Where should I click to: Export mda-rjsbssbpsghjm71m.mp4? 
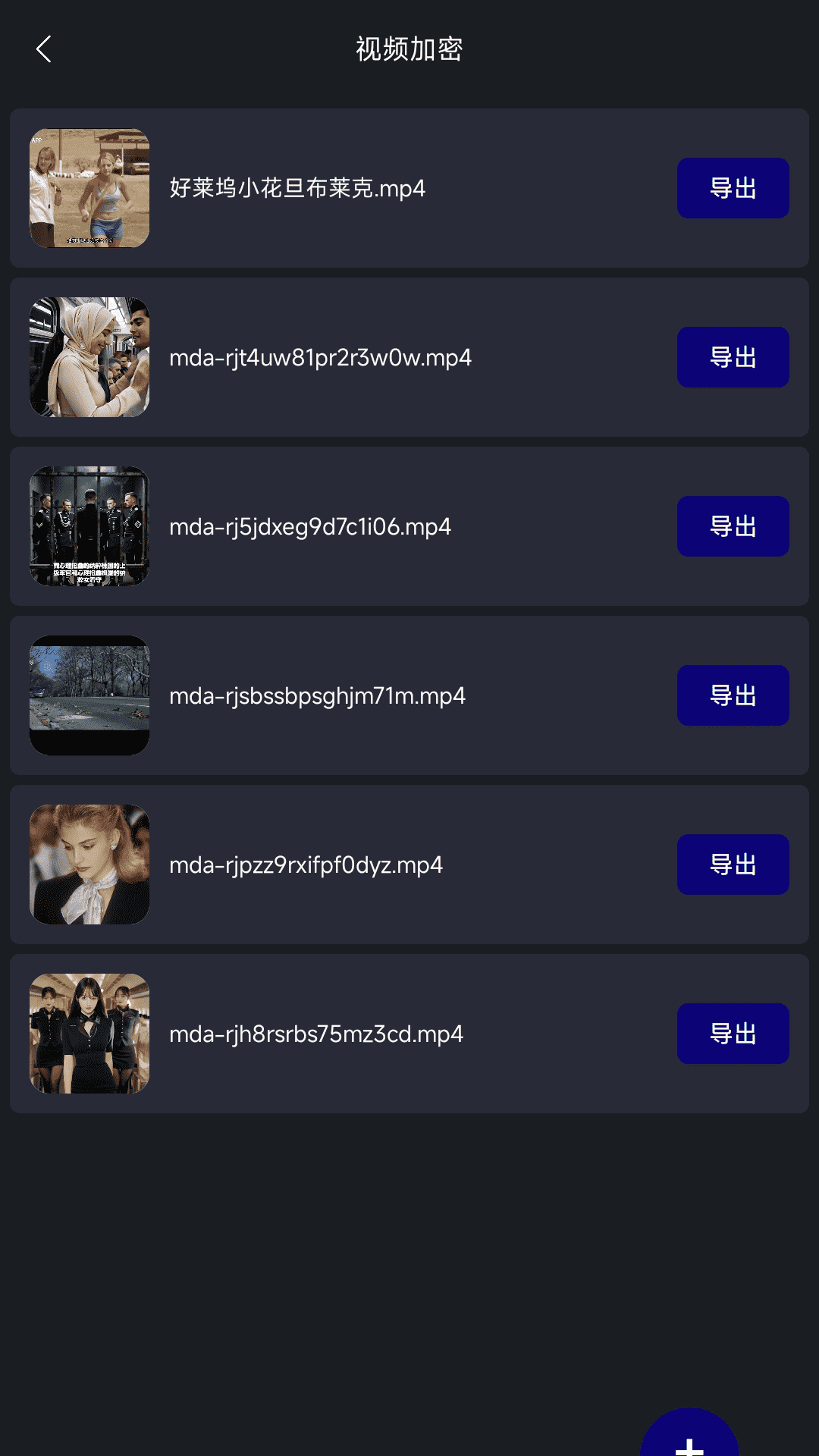[x=733, y=695]
